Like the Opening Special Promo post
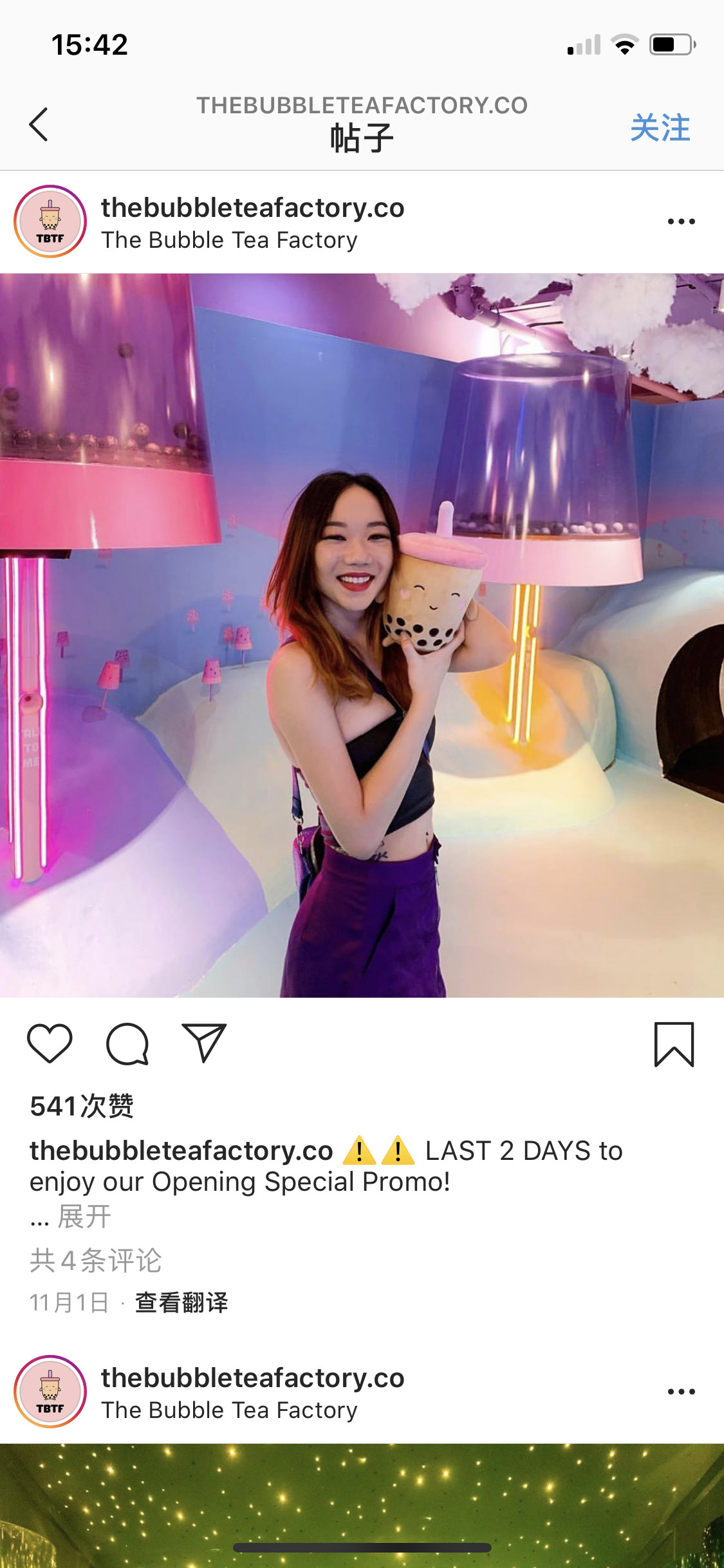Image resolution: width=724 pixels, height=1568 pixels. (x=50, y=1043)
